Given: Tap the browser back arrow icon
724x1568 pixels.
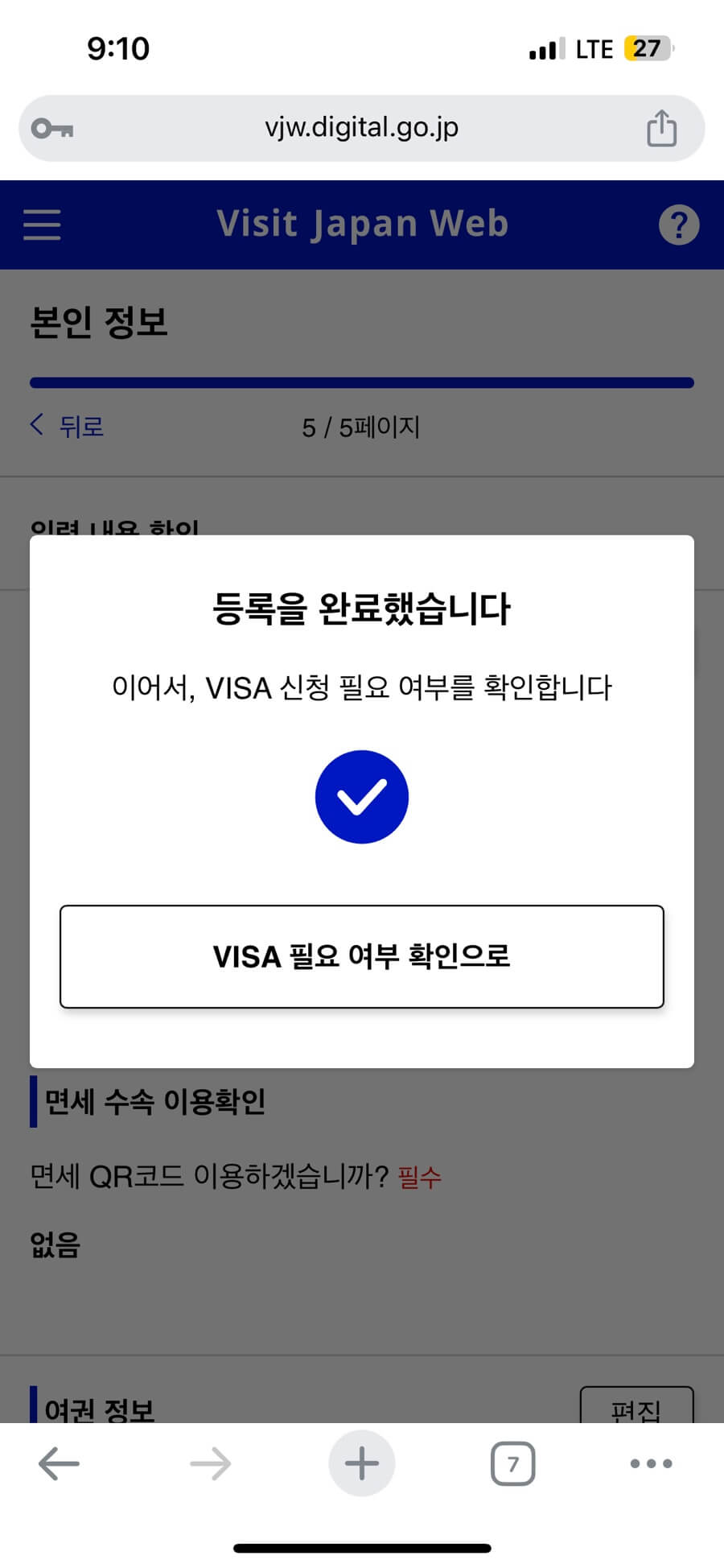Looking at the screenshot, I should tap(58, 1463).
